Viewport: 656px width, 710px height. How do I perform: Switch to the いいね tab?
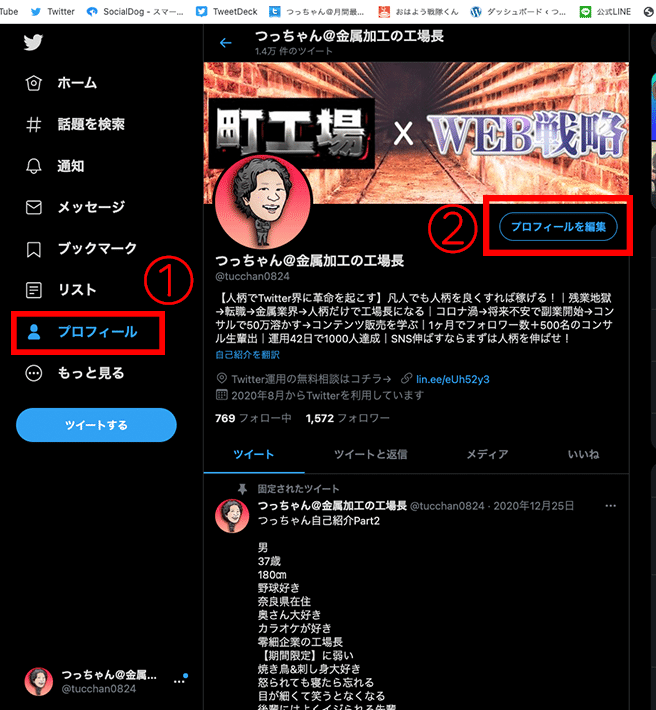coord(583,454)
